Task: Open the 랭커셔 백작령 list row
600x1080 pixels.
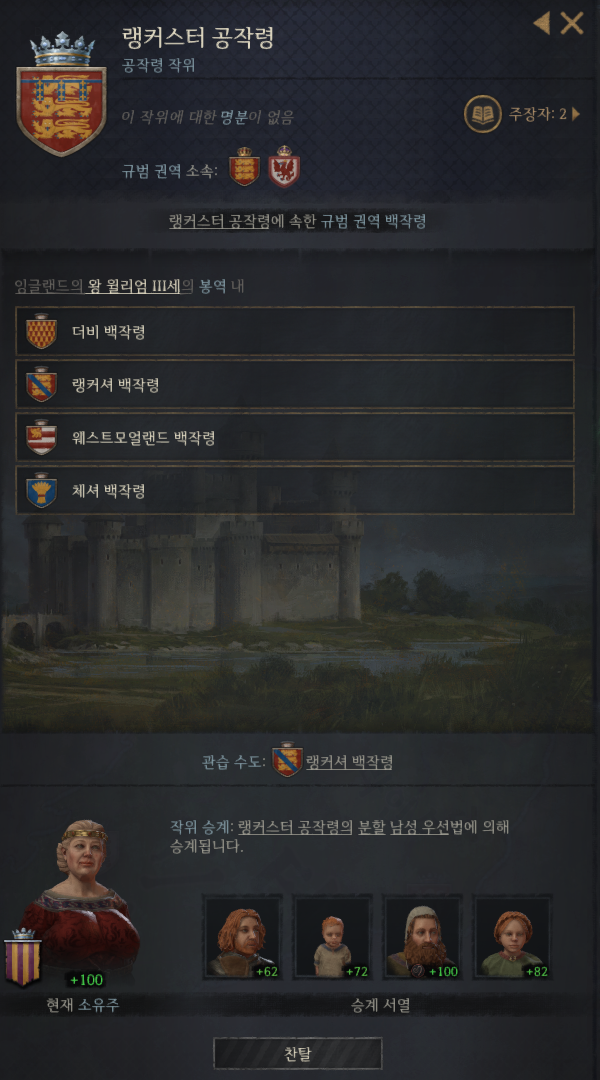Action: tap(295, 384)
